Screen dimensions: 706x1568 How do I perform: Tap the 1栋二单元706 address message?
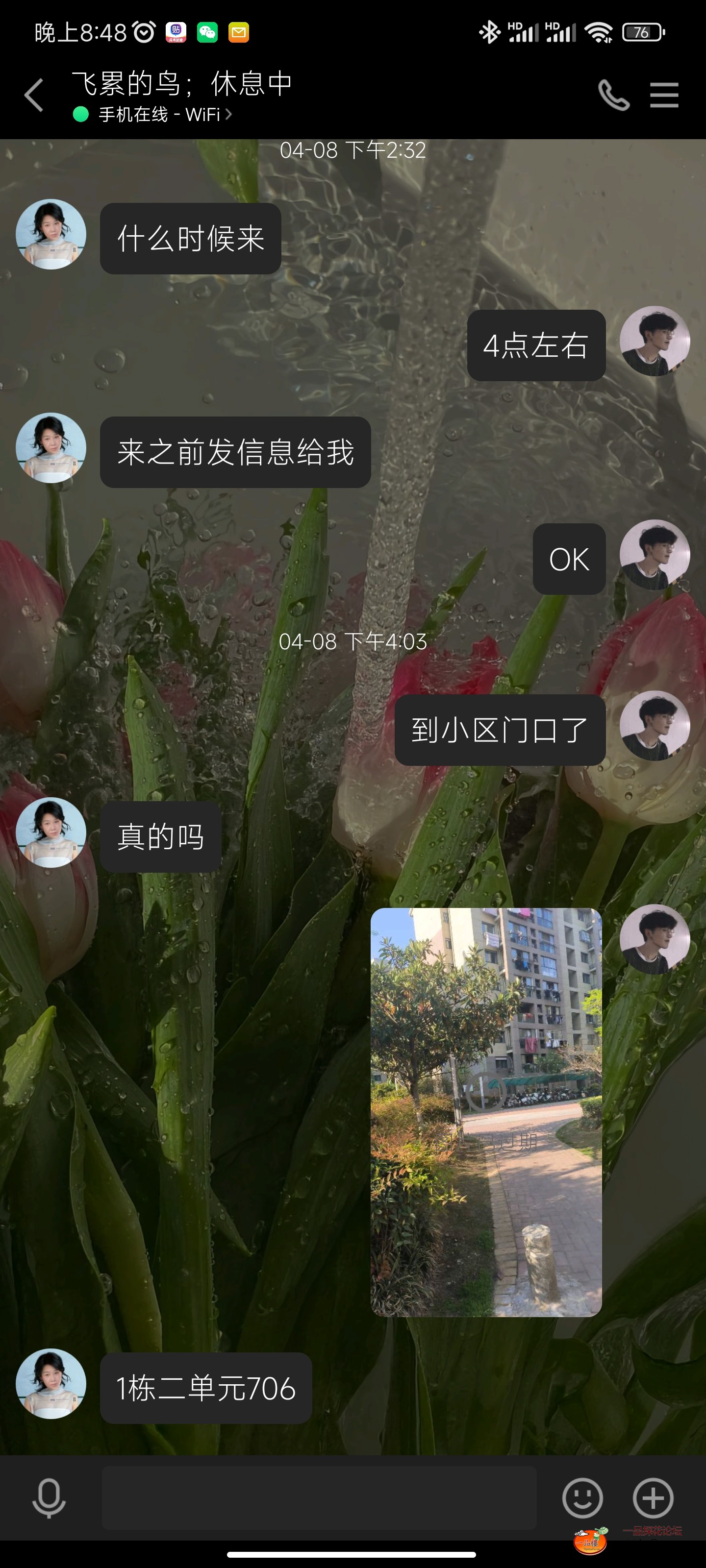pos(205,1388)
